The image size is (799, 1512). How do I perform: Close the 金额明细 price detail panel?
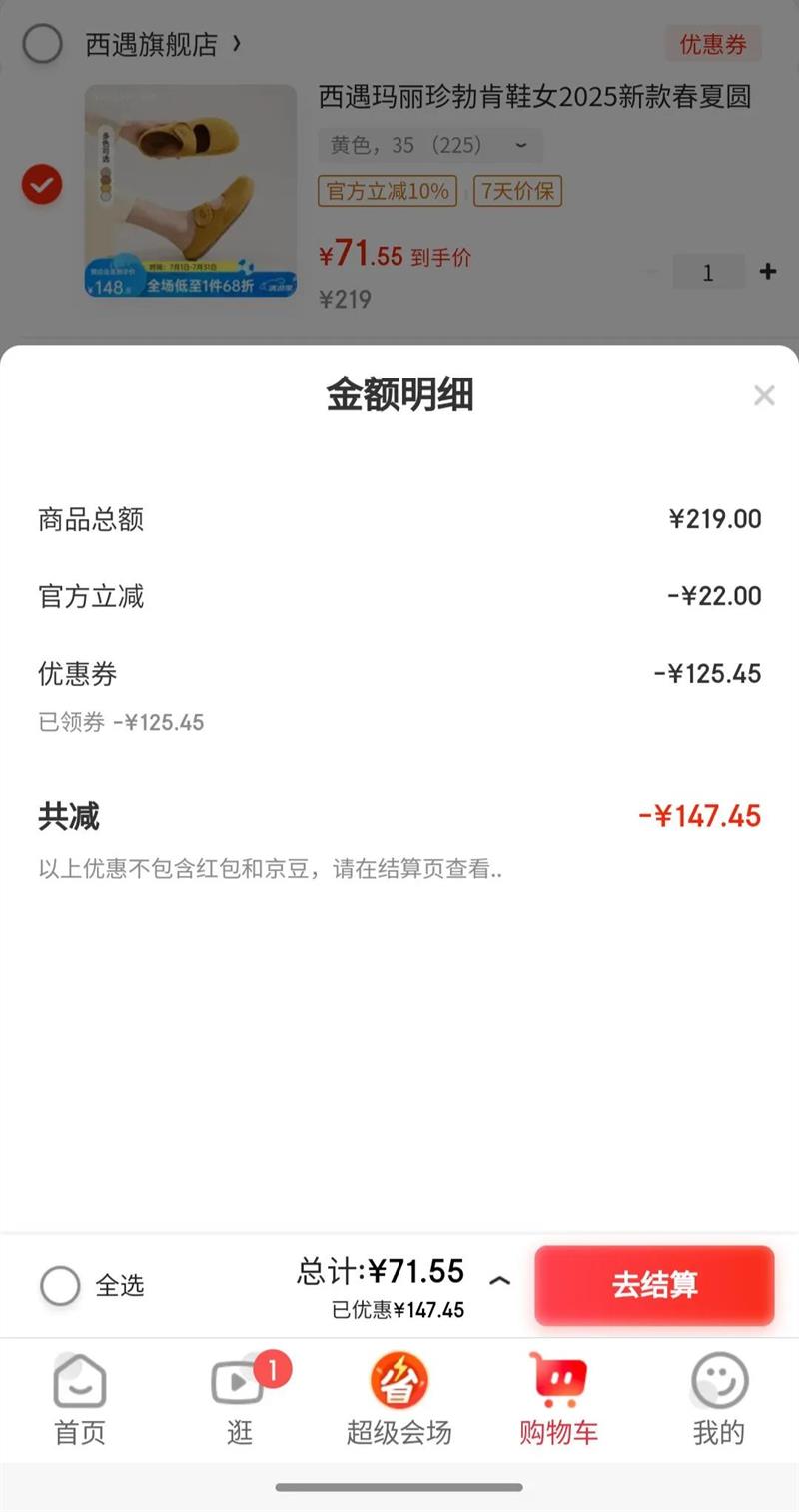point(764,395)
